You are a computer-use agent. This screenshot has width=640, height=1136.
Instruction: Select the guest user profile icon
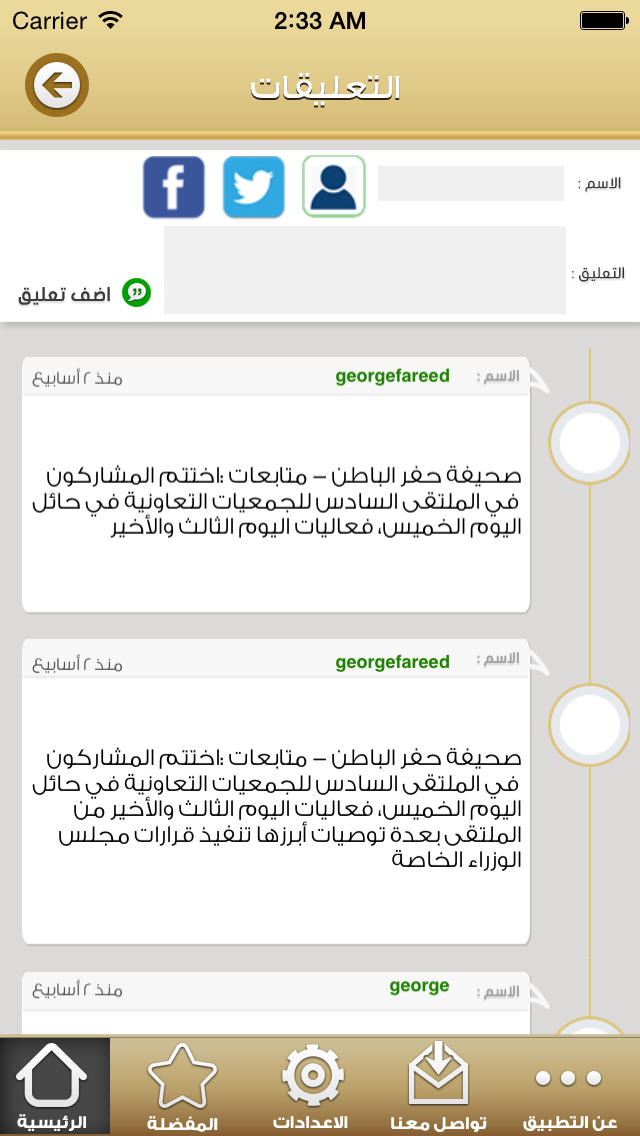point(333,186)
